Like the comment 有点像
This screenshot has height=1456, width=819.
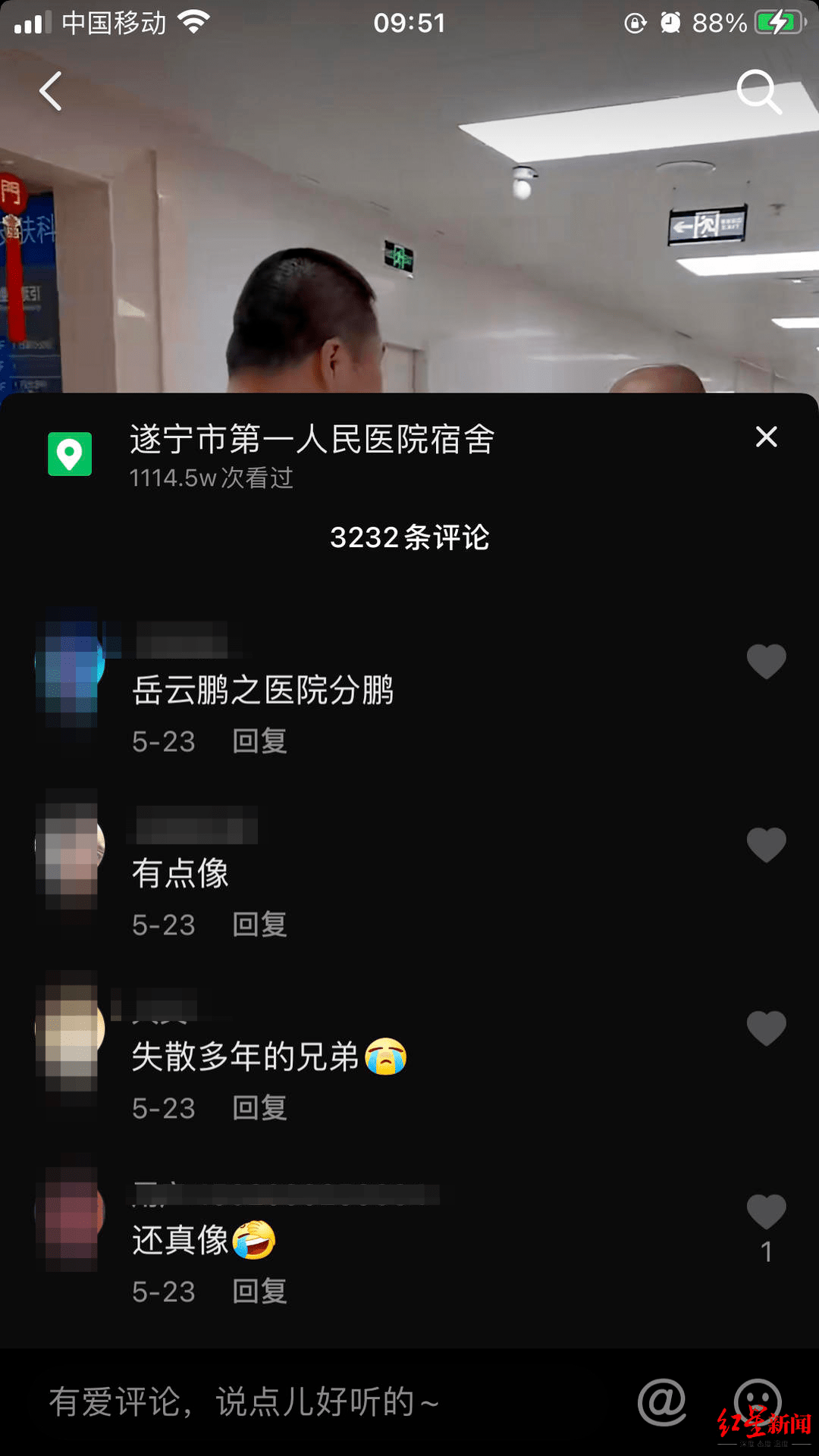pos(766,845)
